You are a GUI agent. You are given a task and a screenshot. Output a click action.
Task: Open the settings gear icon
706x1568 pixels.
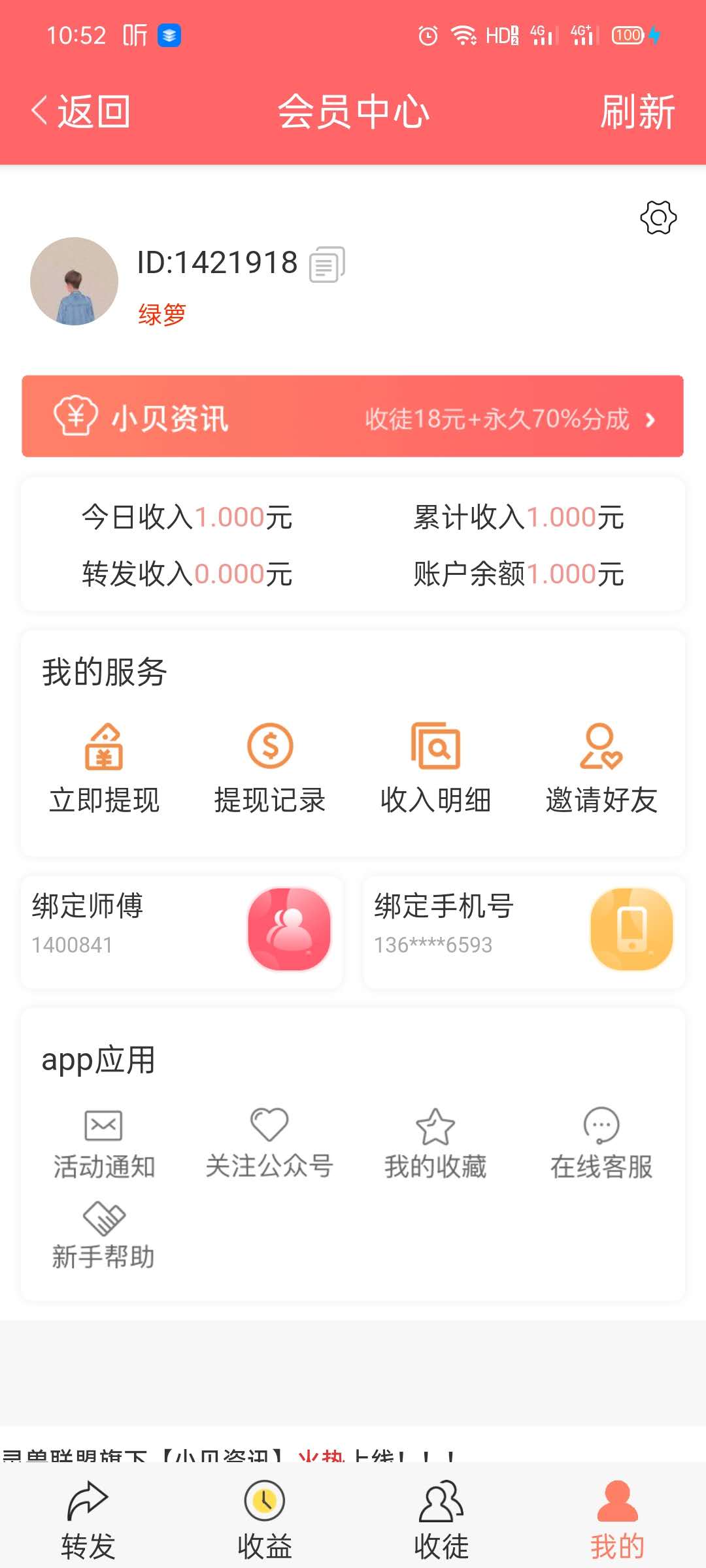pyautogui.click(x=658, y=218)
